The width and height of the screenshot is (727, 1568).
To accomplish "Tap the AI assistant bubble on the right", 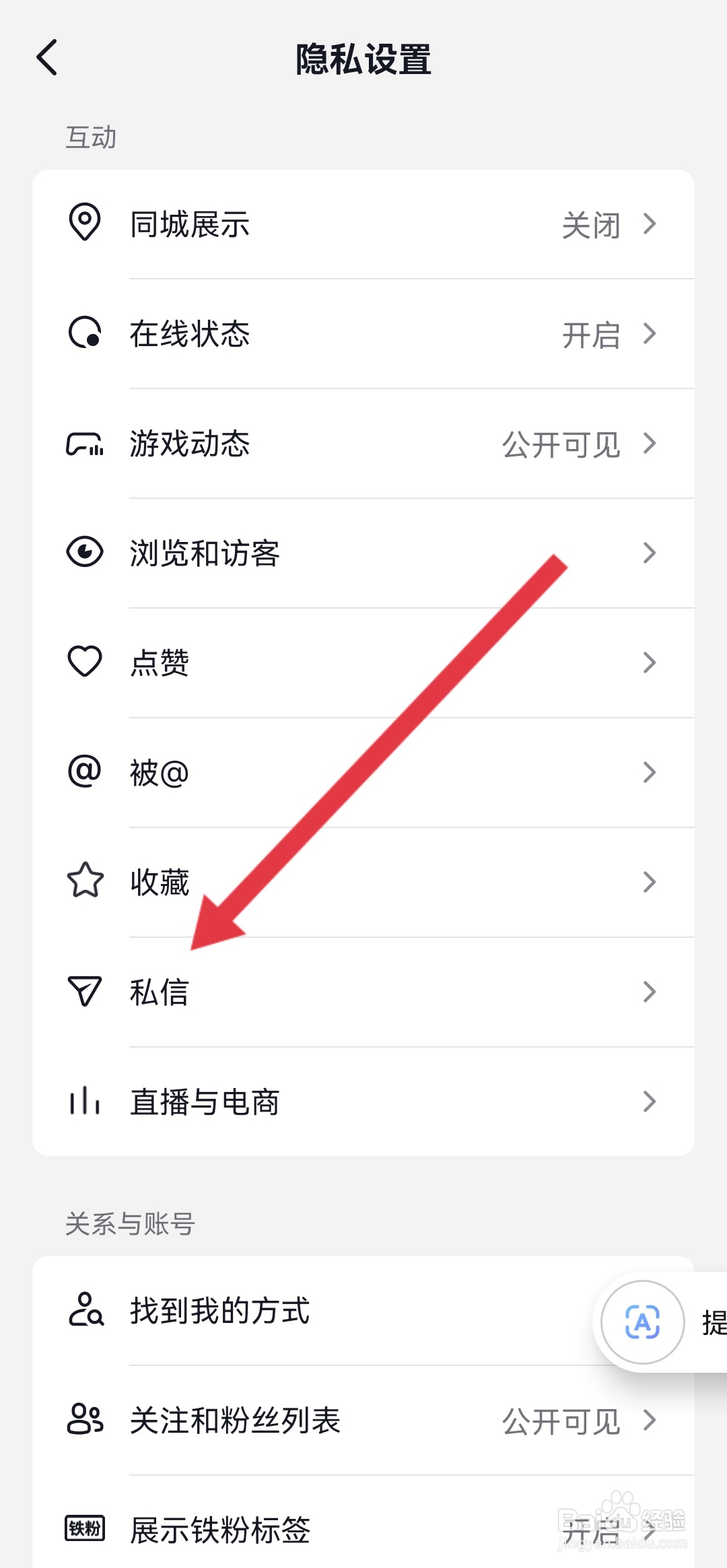I will pos(642,1322).
